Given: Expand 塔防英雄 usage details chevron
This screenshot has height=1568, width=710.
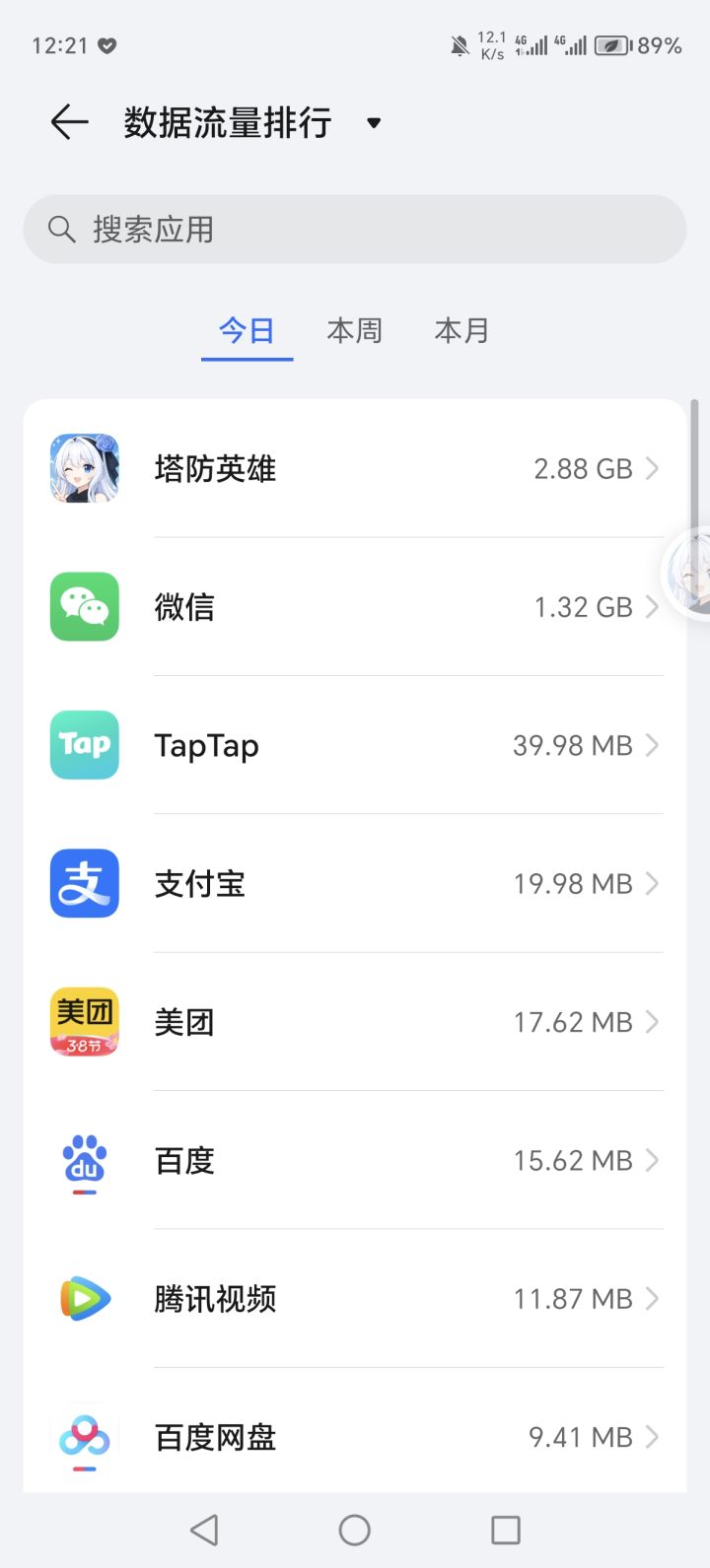Looking at the screenshot, I should pos(651,468).
